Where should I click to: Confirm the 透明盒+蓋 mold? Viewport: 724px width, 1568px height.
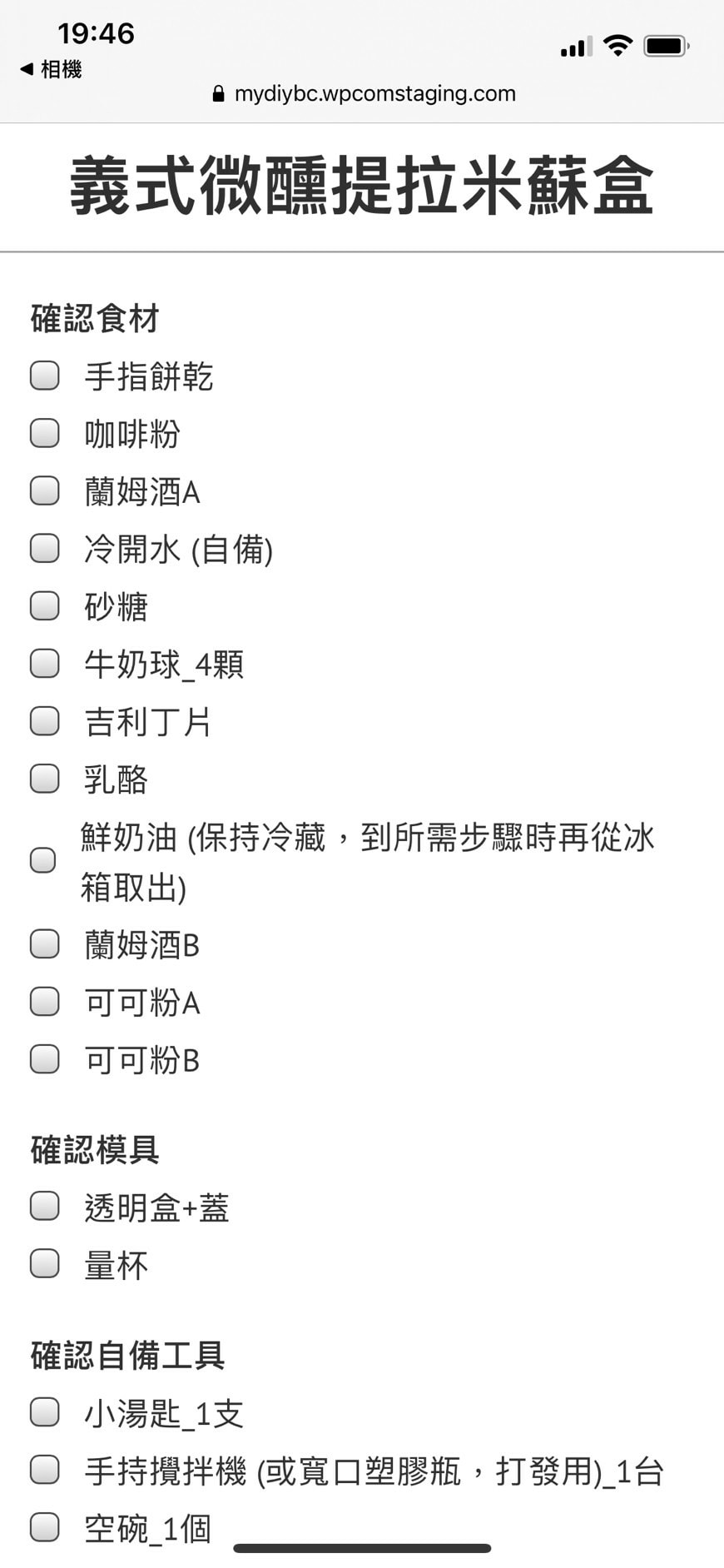[x=45, y=1206]
